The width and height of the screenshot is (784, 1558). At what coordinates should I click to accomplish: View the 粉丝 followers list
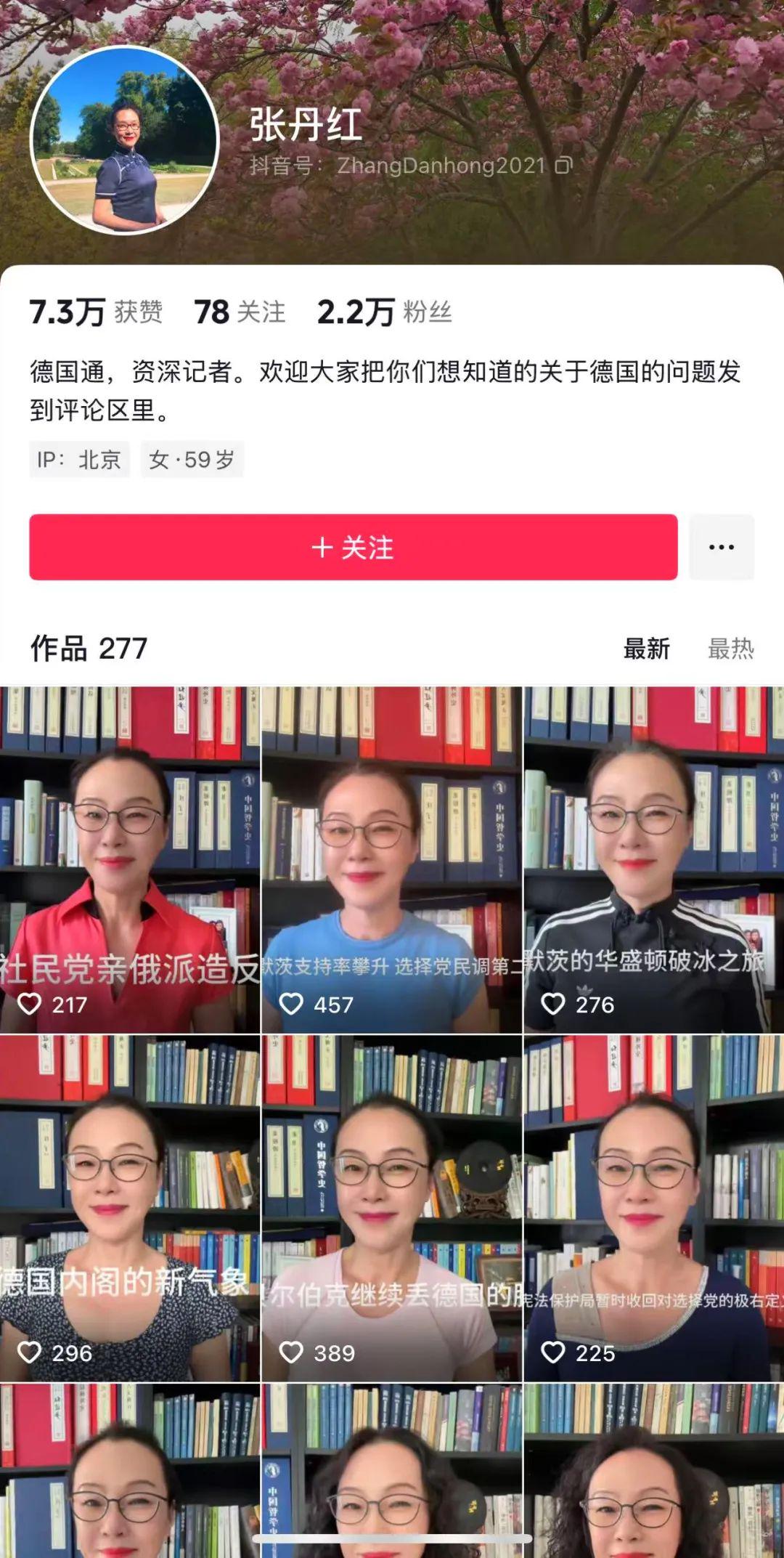click(x=385, y=312)
